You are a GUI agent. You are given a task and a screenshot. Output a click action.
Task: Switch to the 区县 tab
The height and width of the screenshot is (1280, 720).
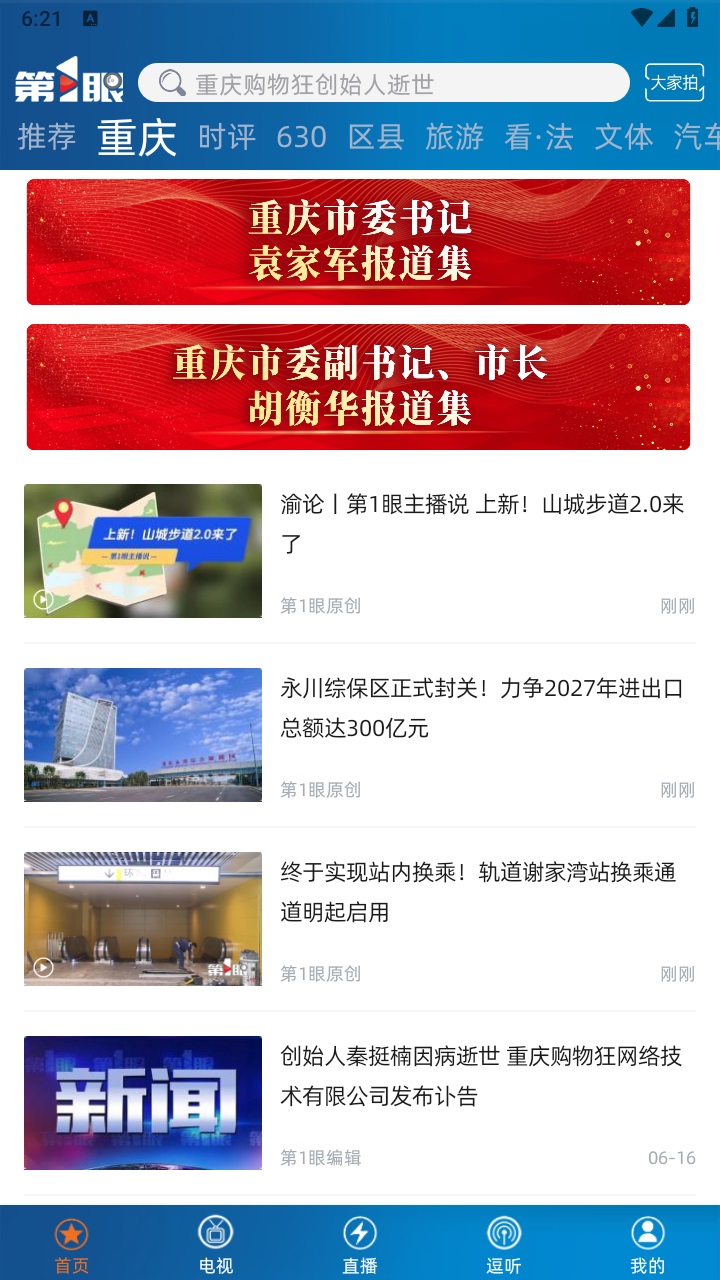point(376,137)
